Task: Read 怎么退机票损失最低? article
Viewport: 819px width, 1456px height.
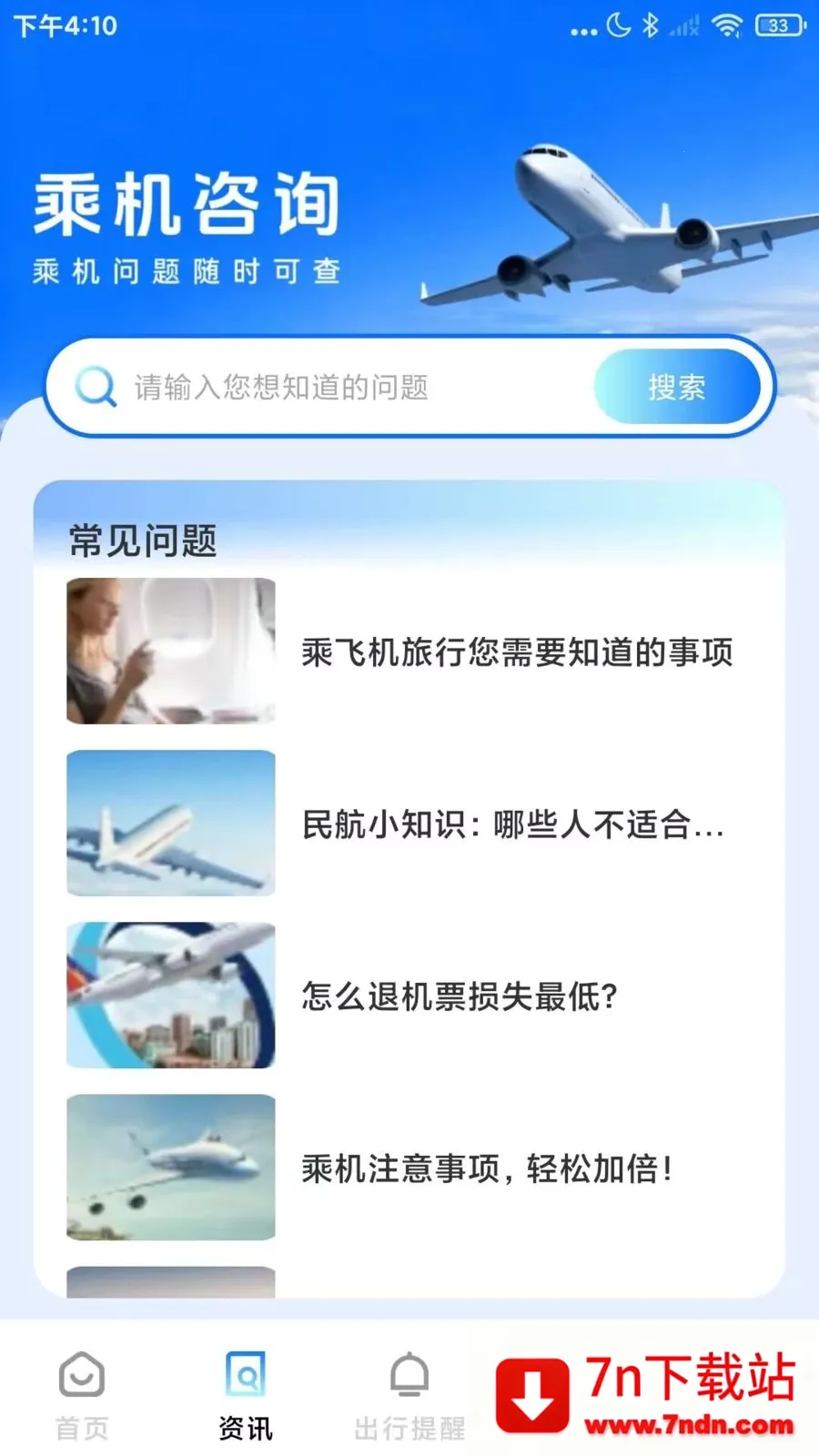Action: coord(460,996)
